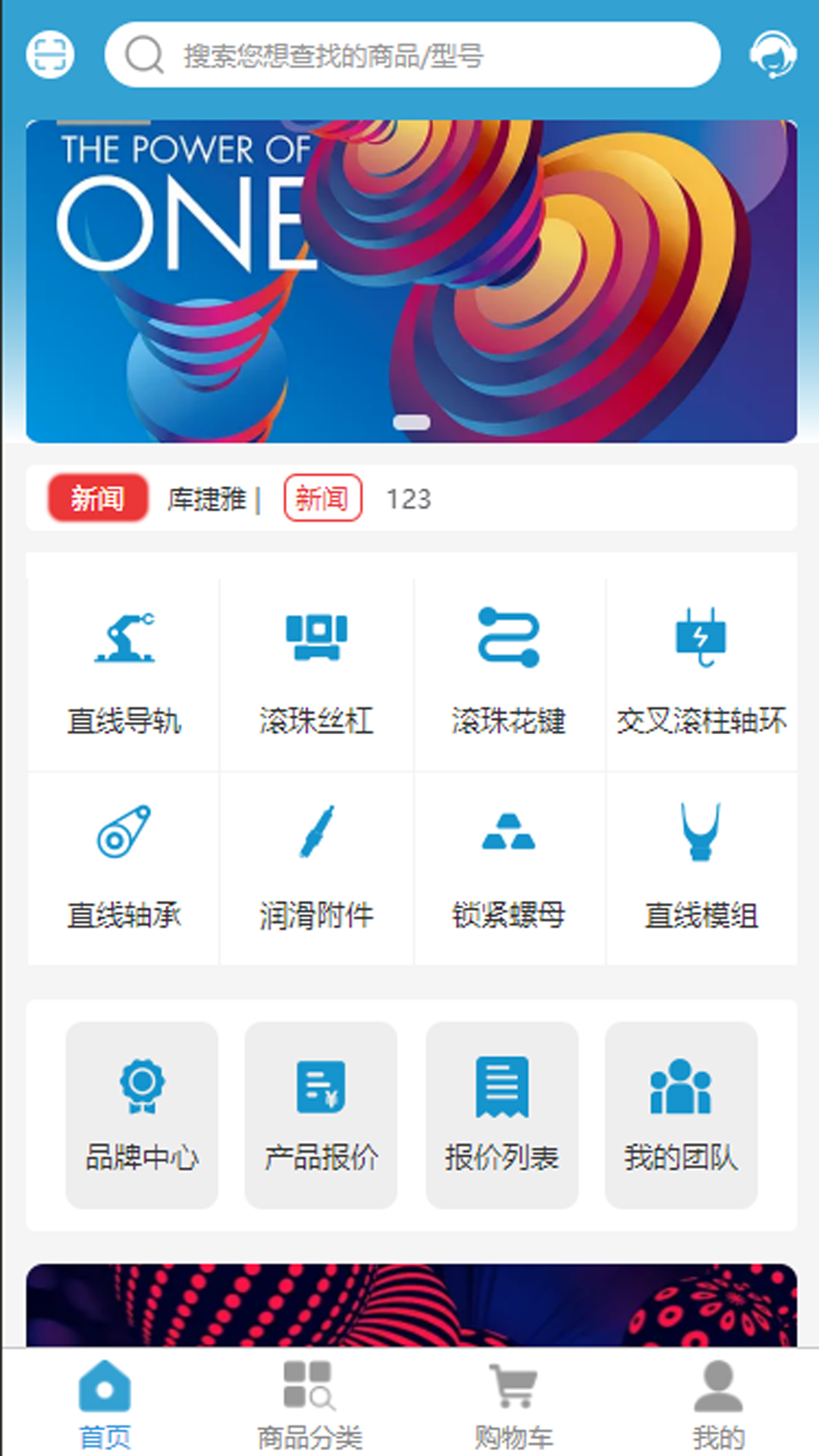Open the 库捷雅 news item
The height and width of the screenshot is (1456, 819).
tap(206, 499)
